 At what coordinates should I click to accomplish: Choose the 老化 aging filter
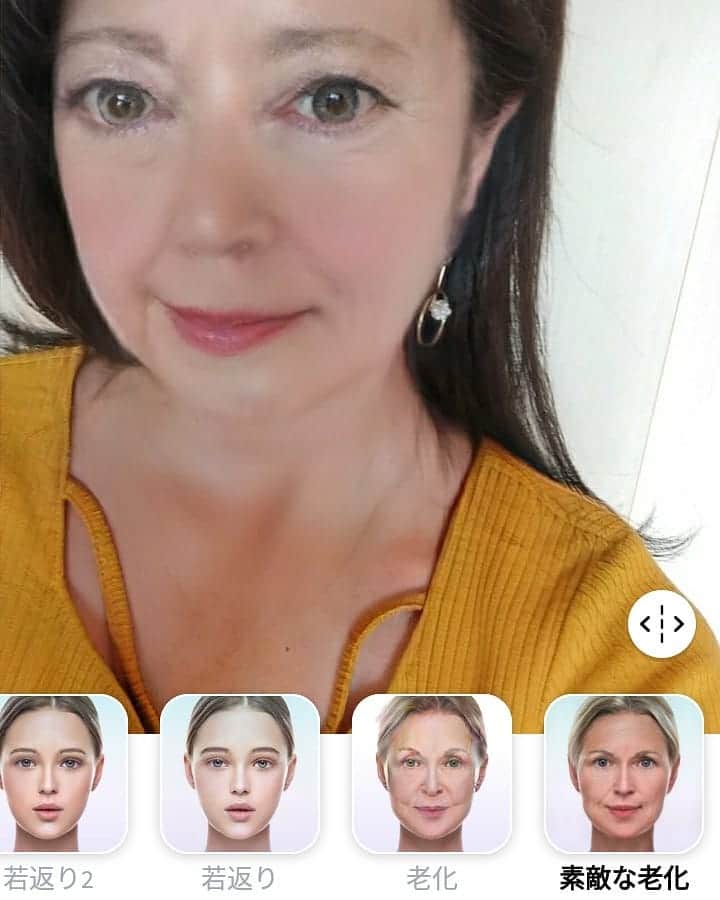(x=431, y=774)
